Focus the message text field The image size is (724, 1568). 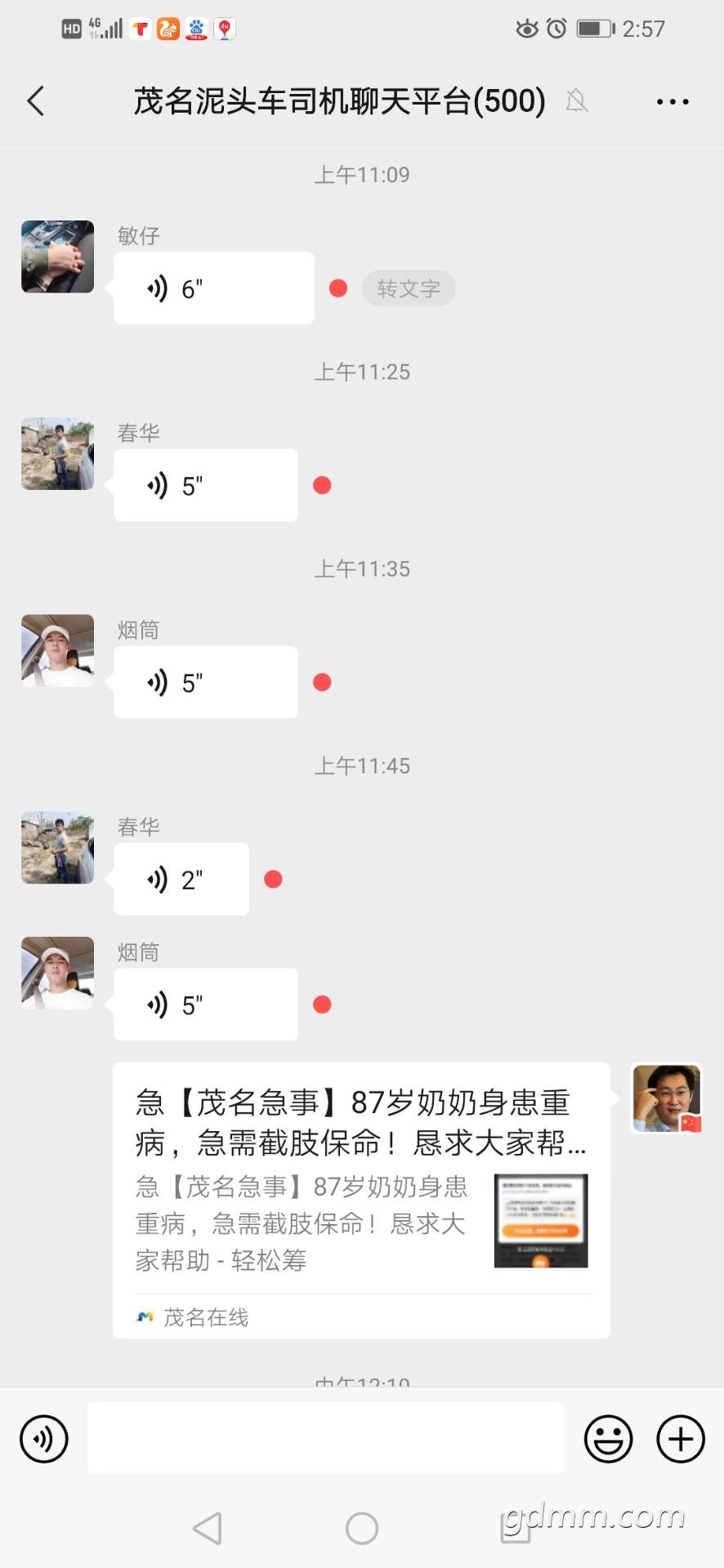(325, 1439)
